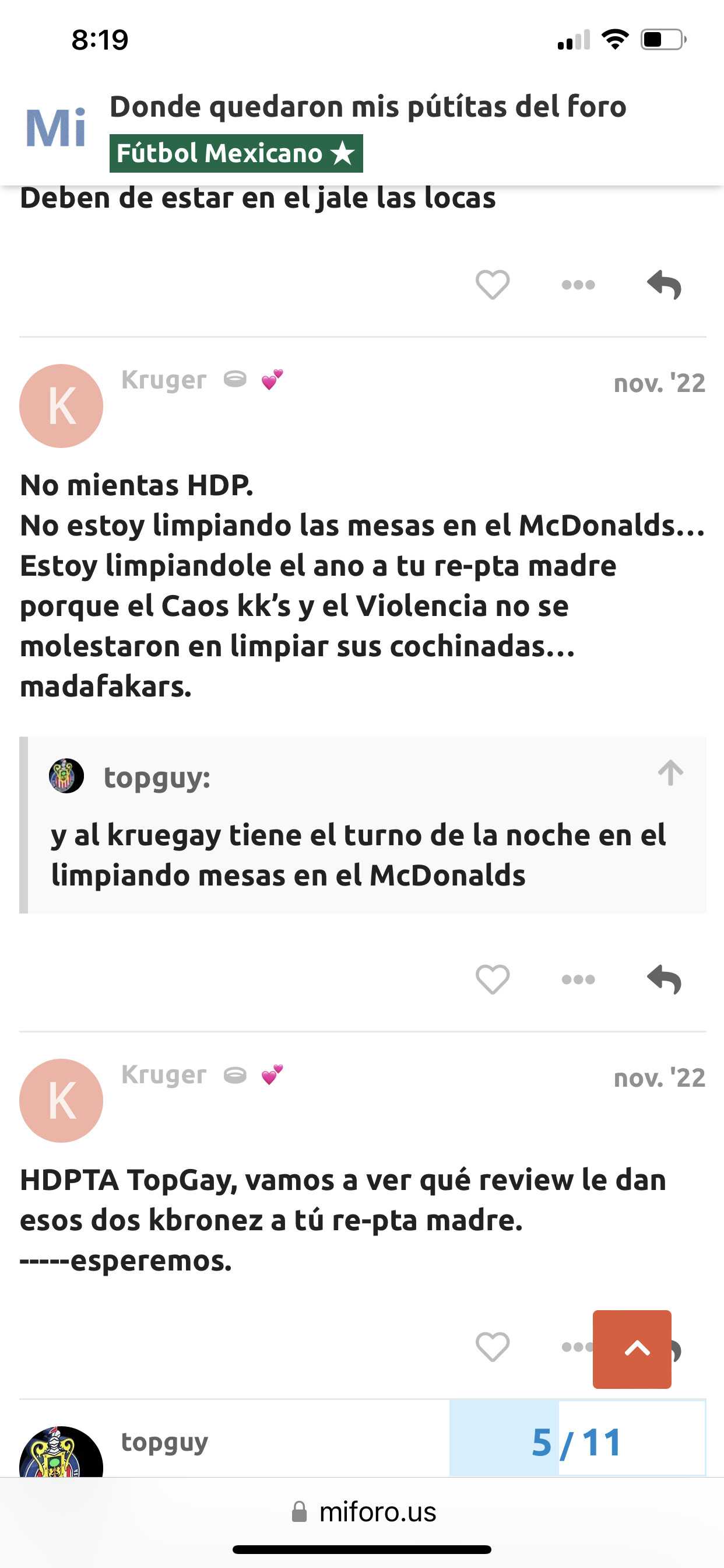
Task: Open Kruger's username on the "HDPTA TopGay" post
Action: pos(164,1075)
